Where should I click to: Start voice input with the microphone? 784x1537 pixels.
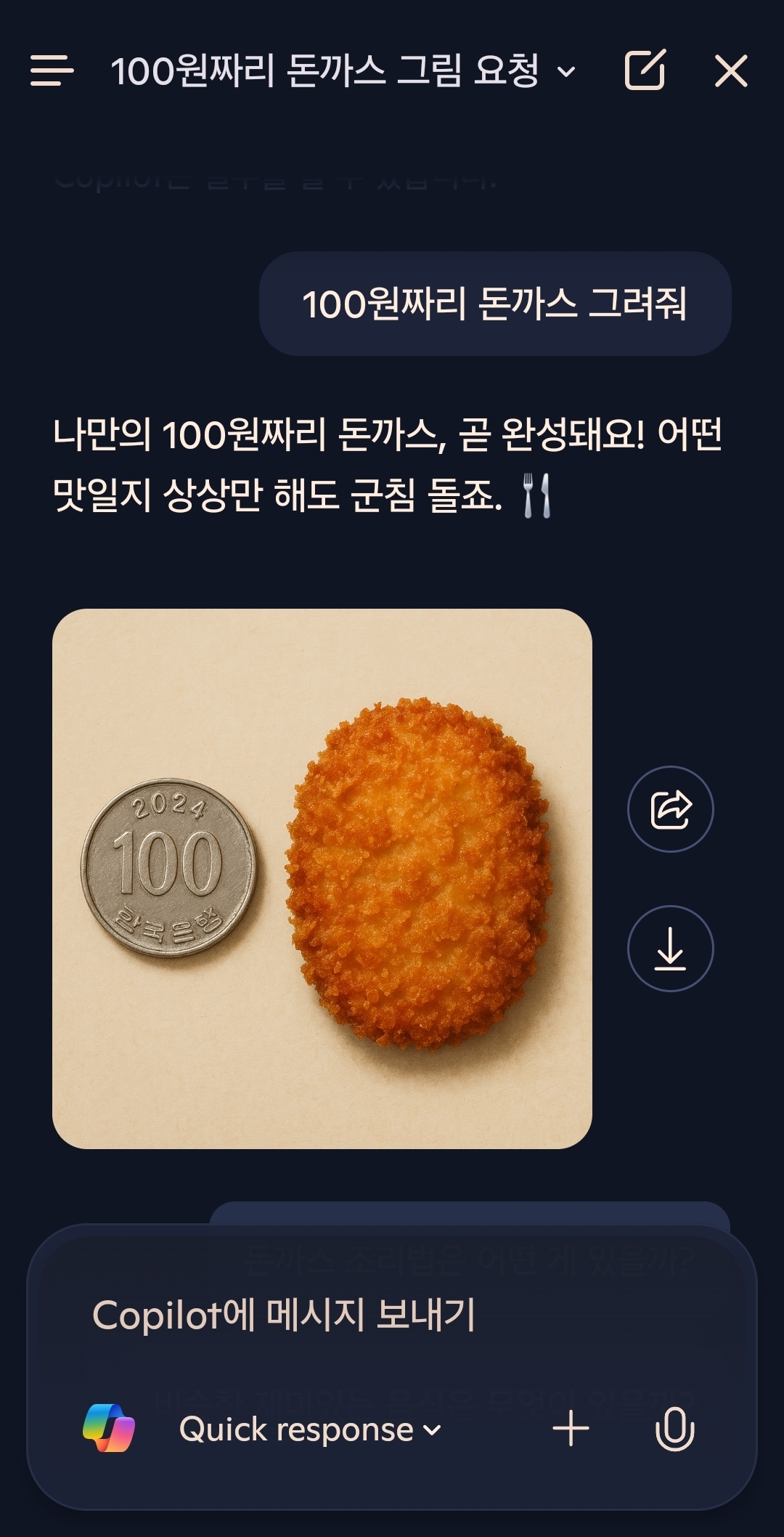(674, 1429)
